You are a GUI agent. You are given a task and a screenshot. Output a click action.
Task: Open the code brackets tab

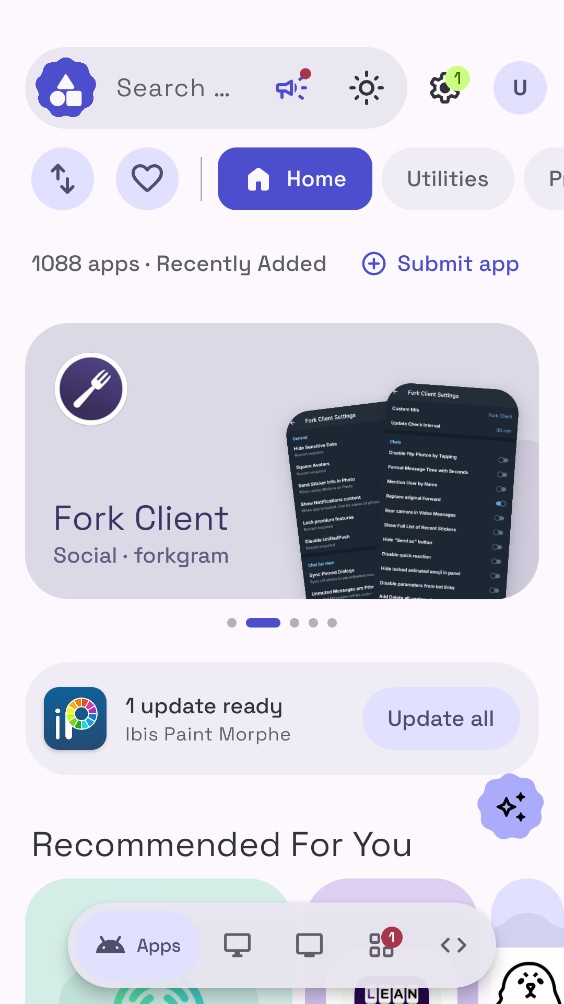(453, 945)
